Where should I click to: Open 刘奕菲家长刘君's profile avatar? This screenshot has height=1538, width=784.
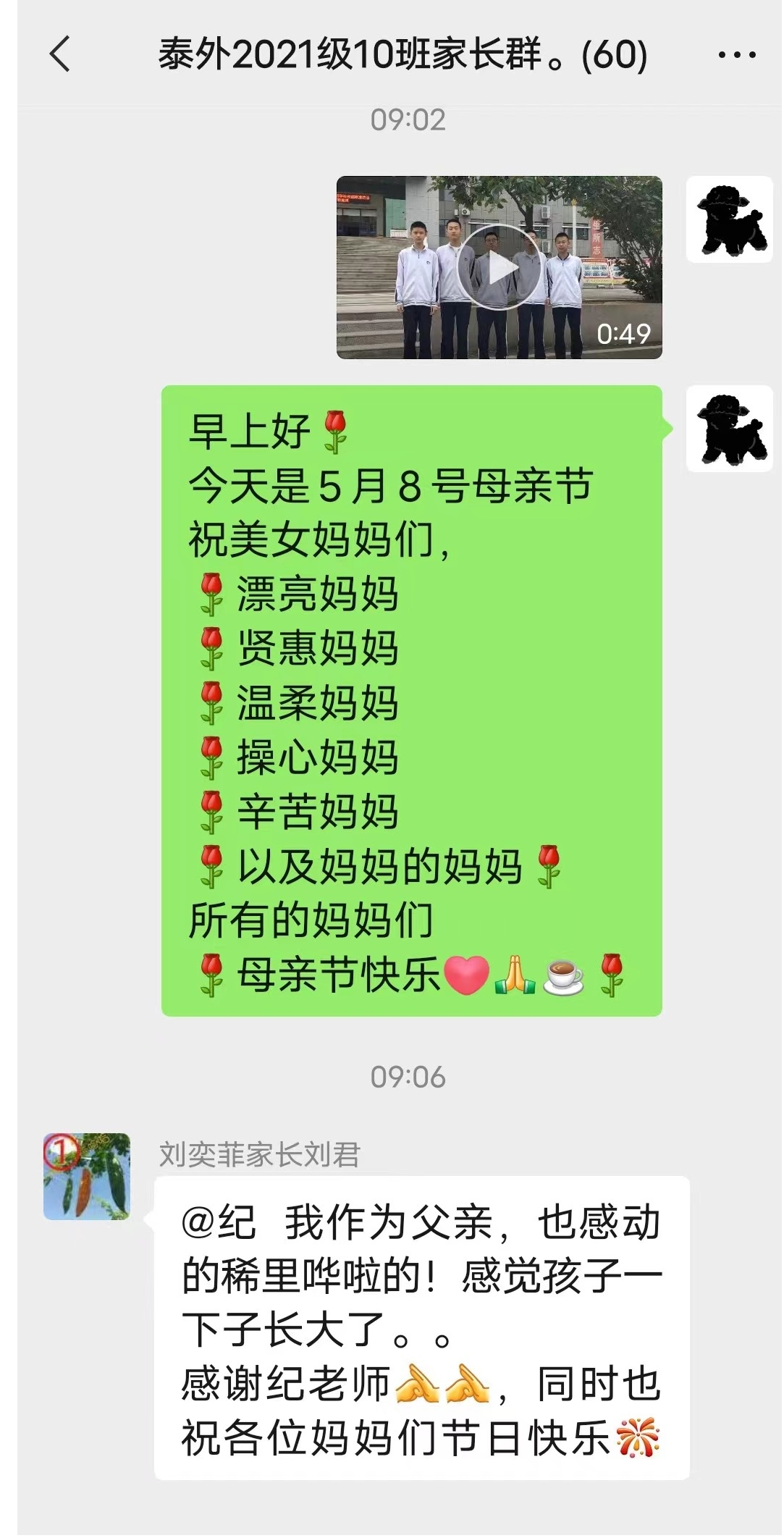(87, 1177)
